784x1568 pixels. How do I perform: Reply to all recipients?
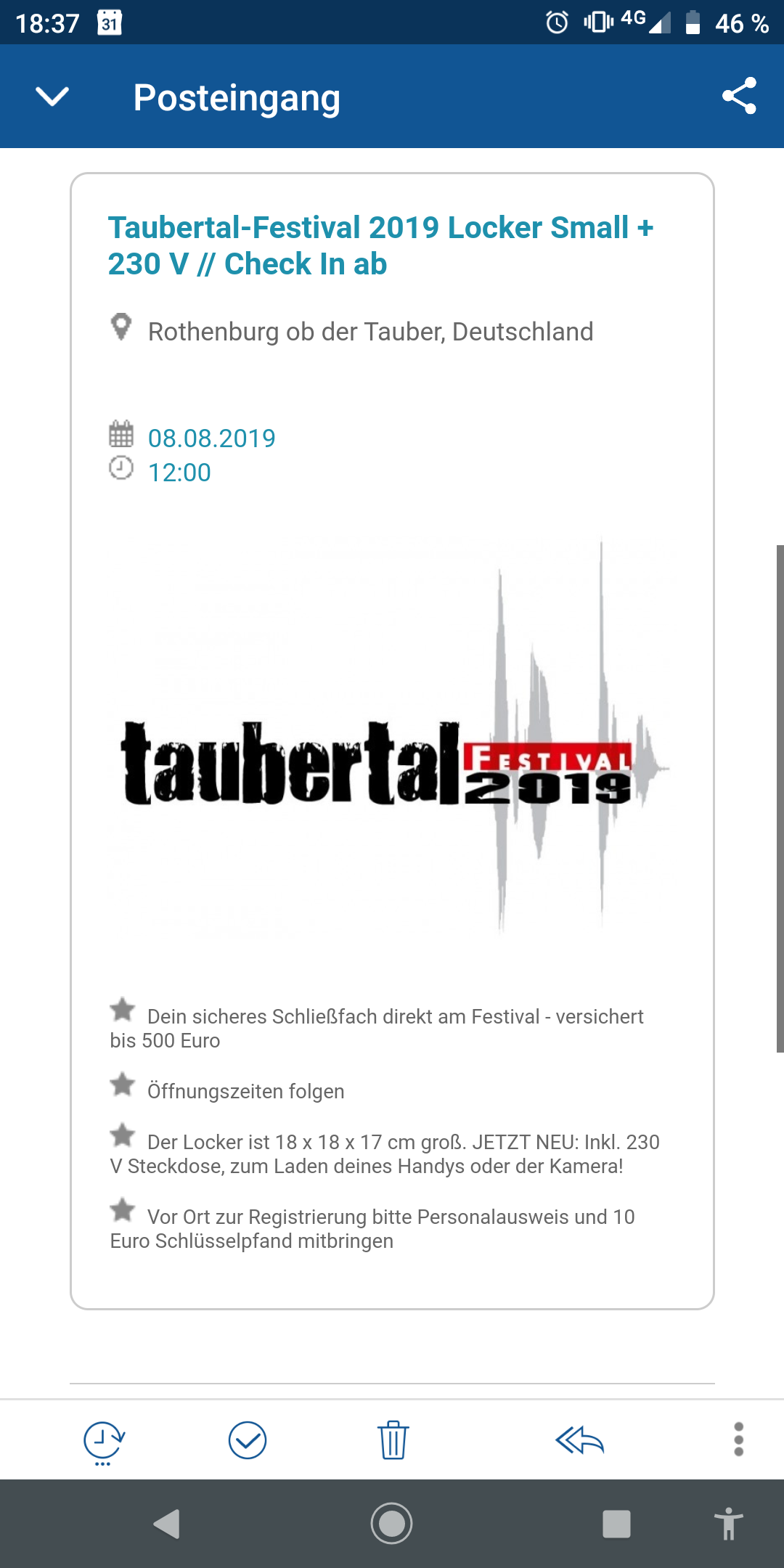(x=579, y=1440)
